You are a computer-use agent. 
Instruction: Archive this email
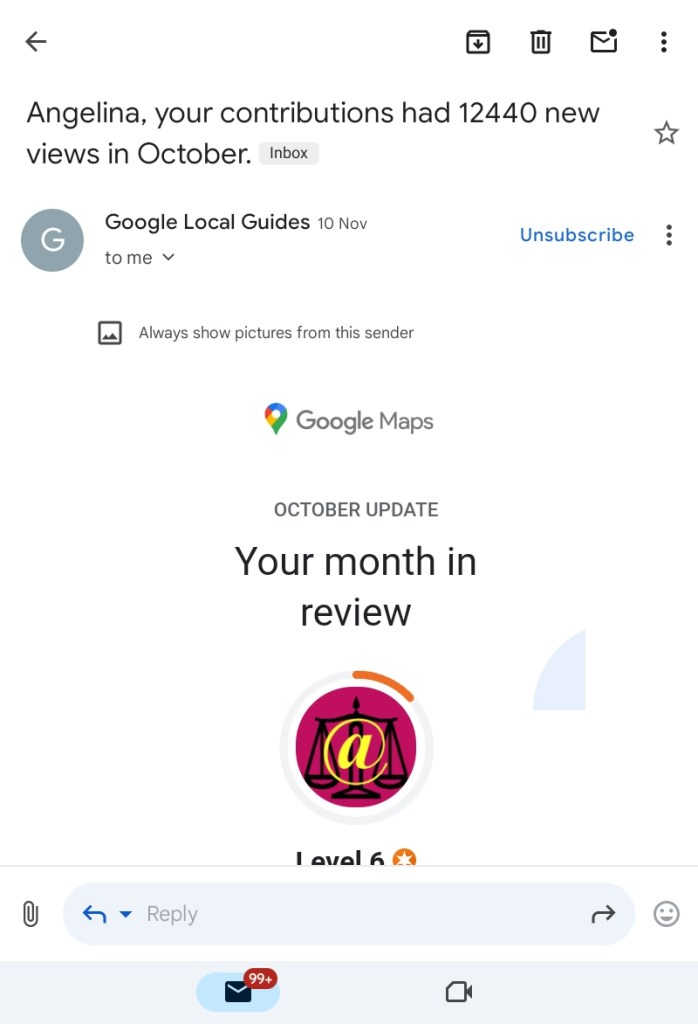(478, 41)
